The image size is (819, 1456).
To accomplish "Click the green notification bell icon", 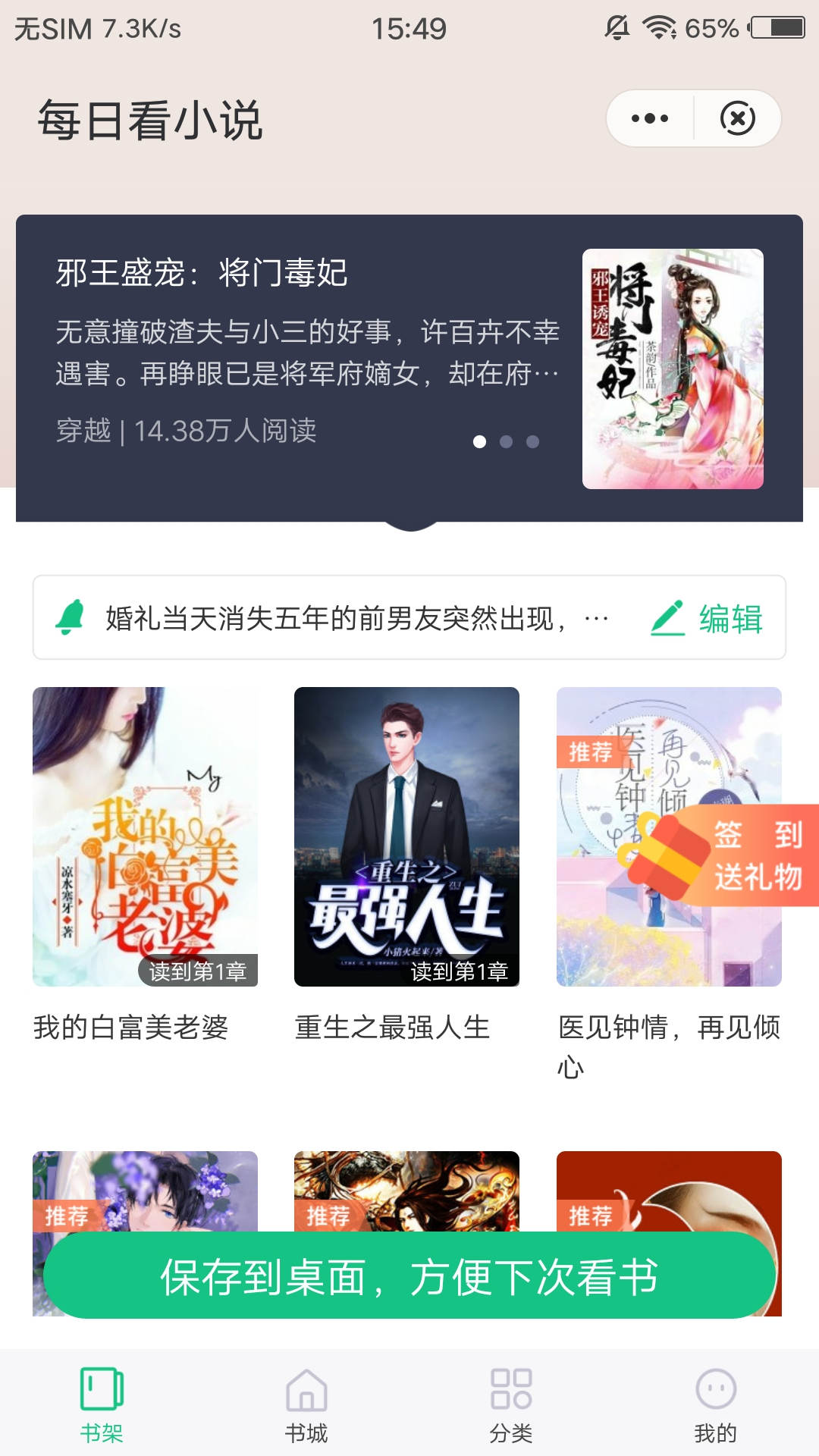I will pyautogui.click(x=69, y=619).
